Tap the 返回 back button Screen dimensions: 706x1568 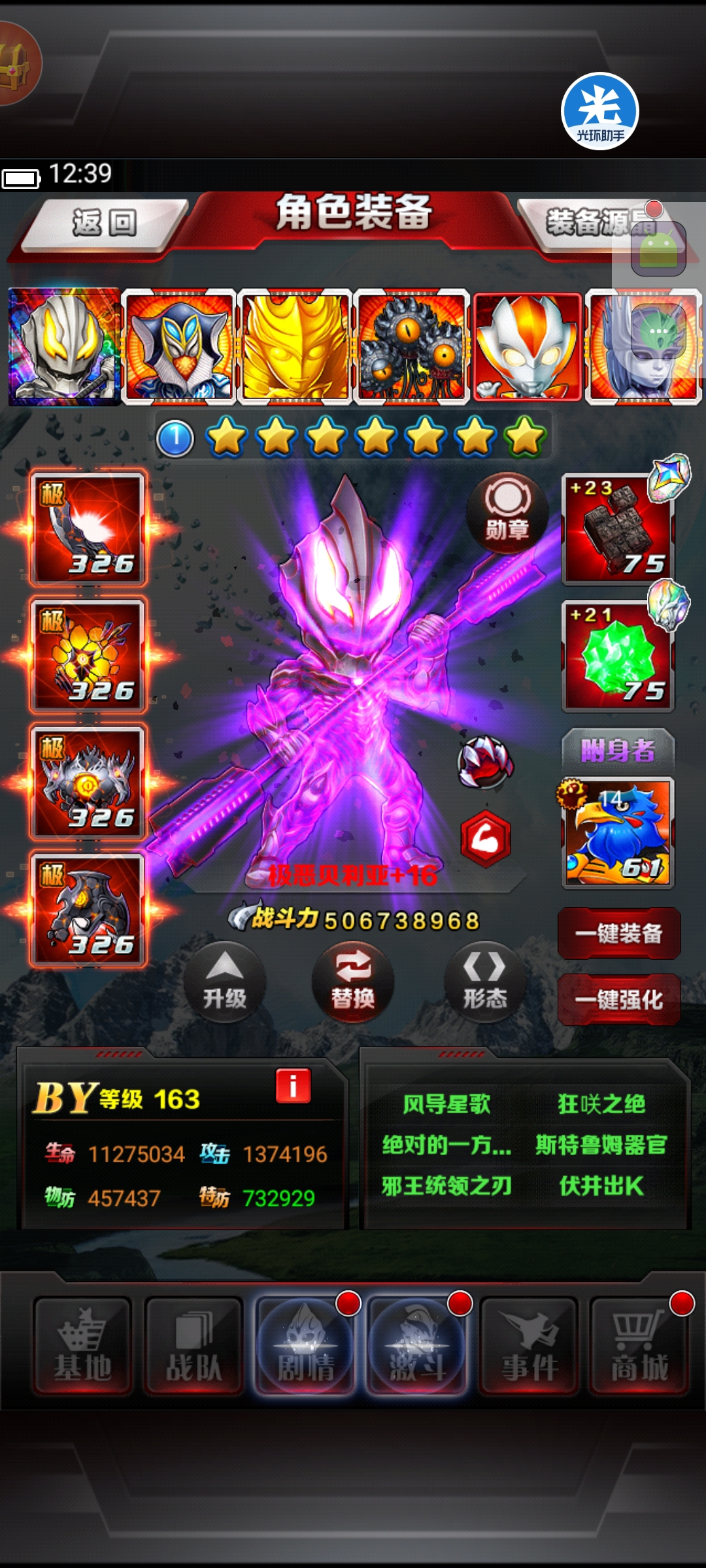(x=103, y=223)
